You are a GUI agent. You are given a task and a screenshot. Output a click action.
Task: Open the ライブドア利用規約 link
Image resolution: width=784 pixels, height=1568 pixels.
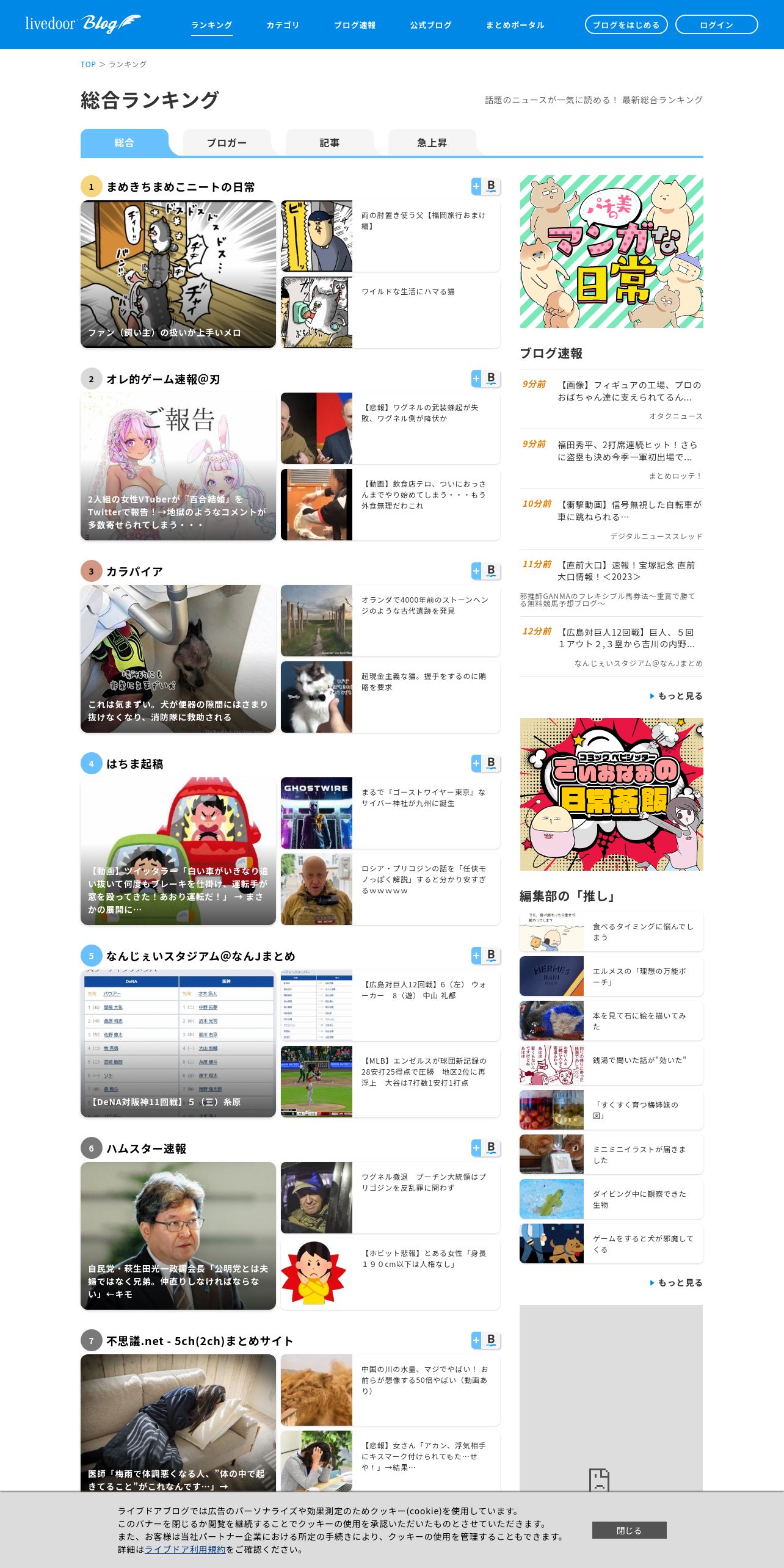point(185,1549)
